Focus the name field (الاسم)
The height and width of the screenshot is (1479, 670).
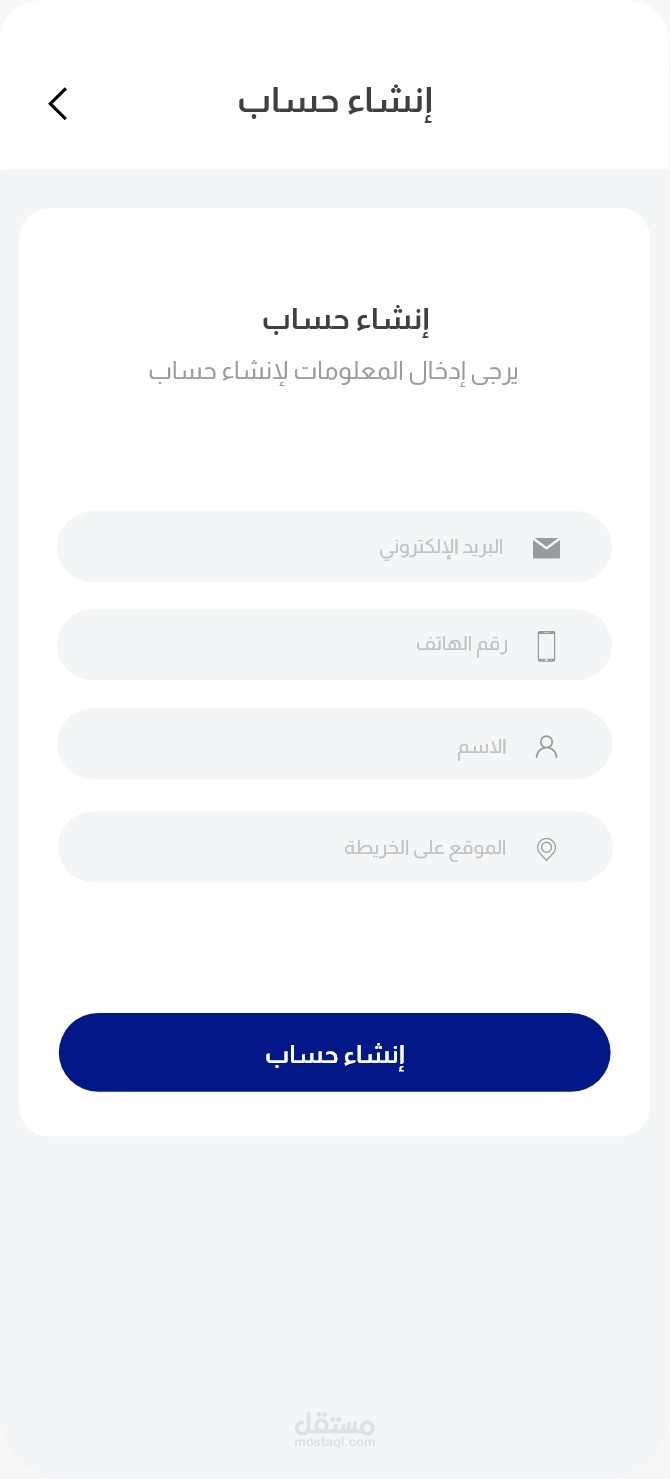(x=334, y=745)
